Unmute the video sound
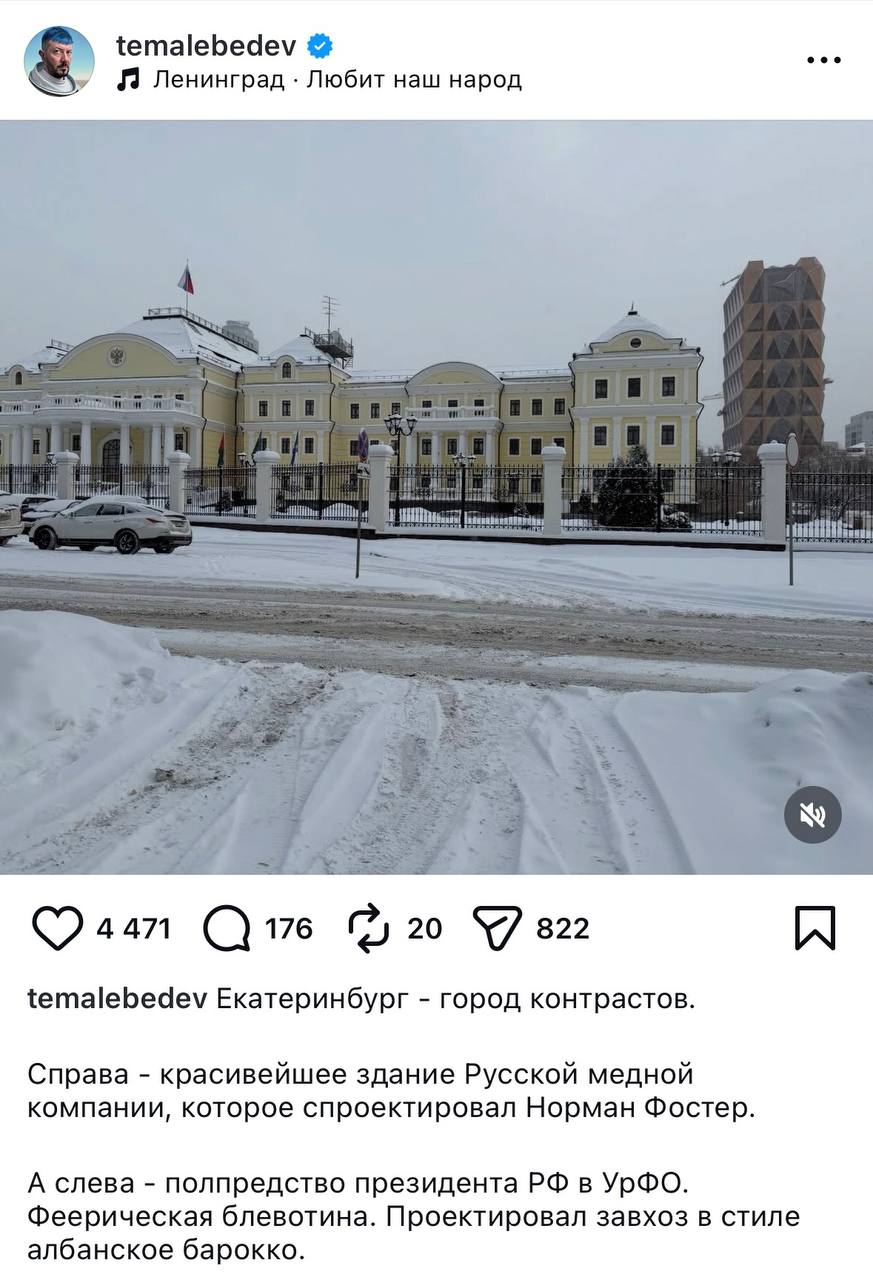This screenshot has width=873, height=1280. point(812,815)
